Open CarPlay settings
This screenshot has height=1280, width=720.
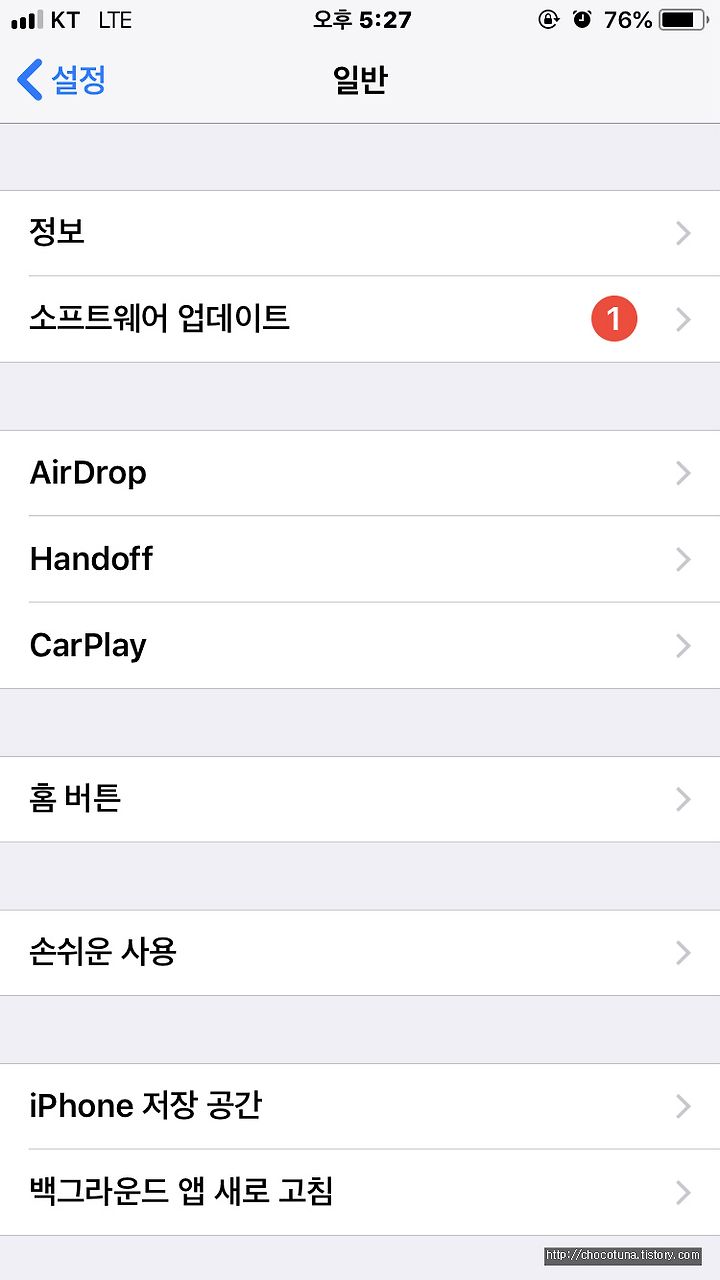[360, 645]
